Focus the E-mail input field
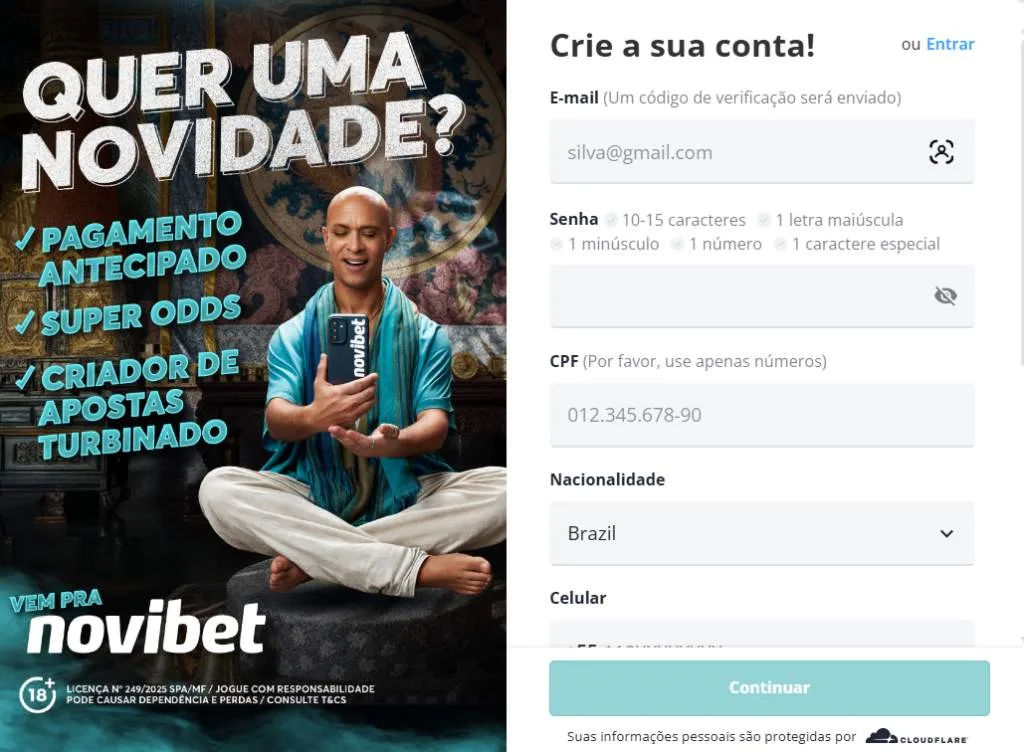This screenshot has width=1024, height=752. (x=735, y=153)
